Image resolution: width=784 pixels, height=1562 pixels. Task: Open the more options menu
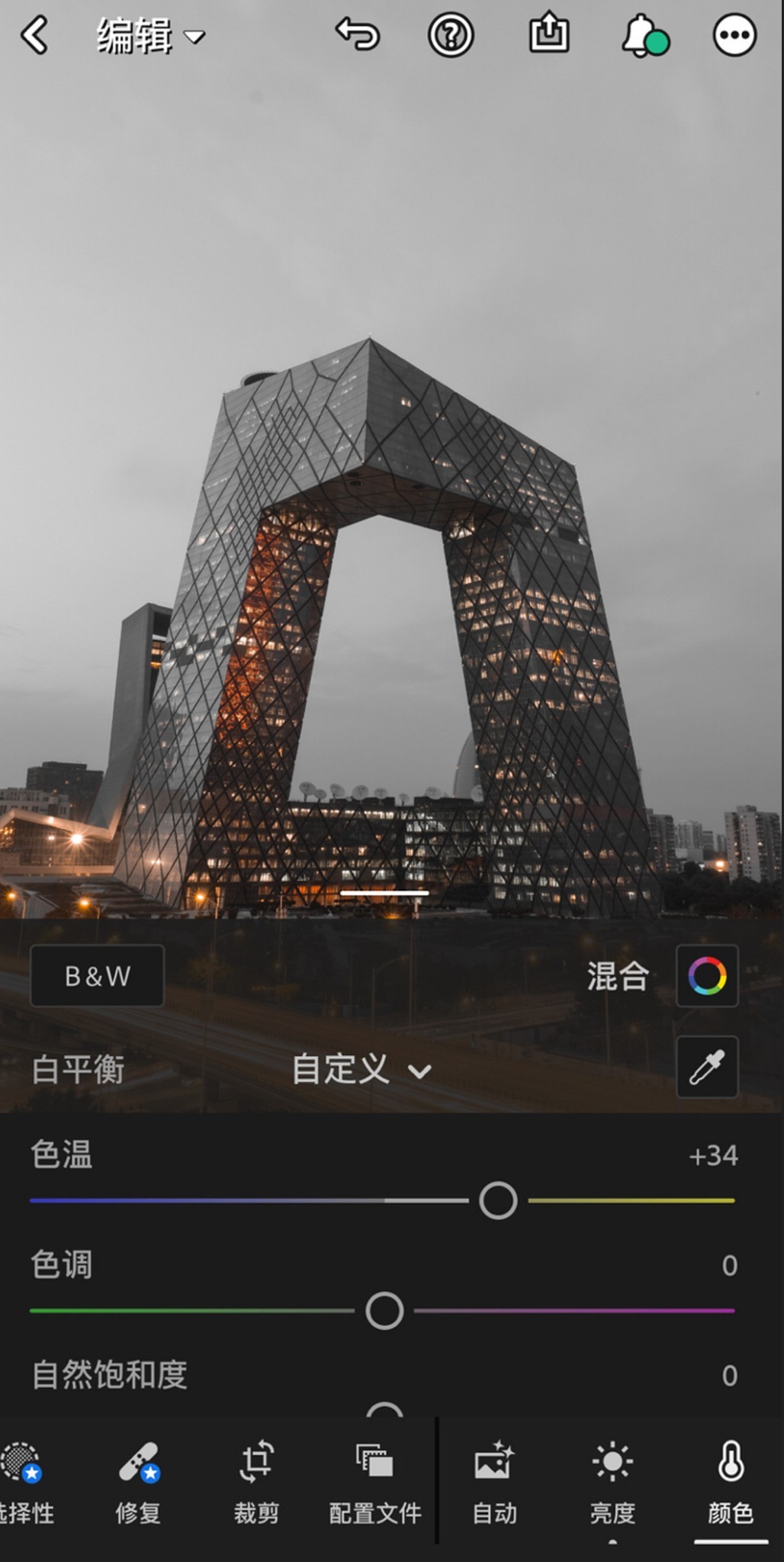click(734, 35)
